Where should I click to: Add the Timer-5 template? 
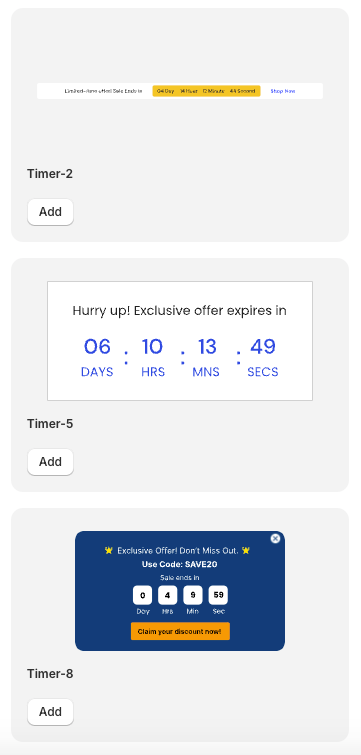50,462
